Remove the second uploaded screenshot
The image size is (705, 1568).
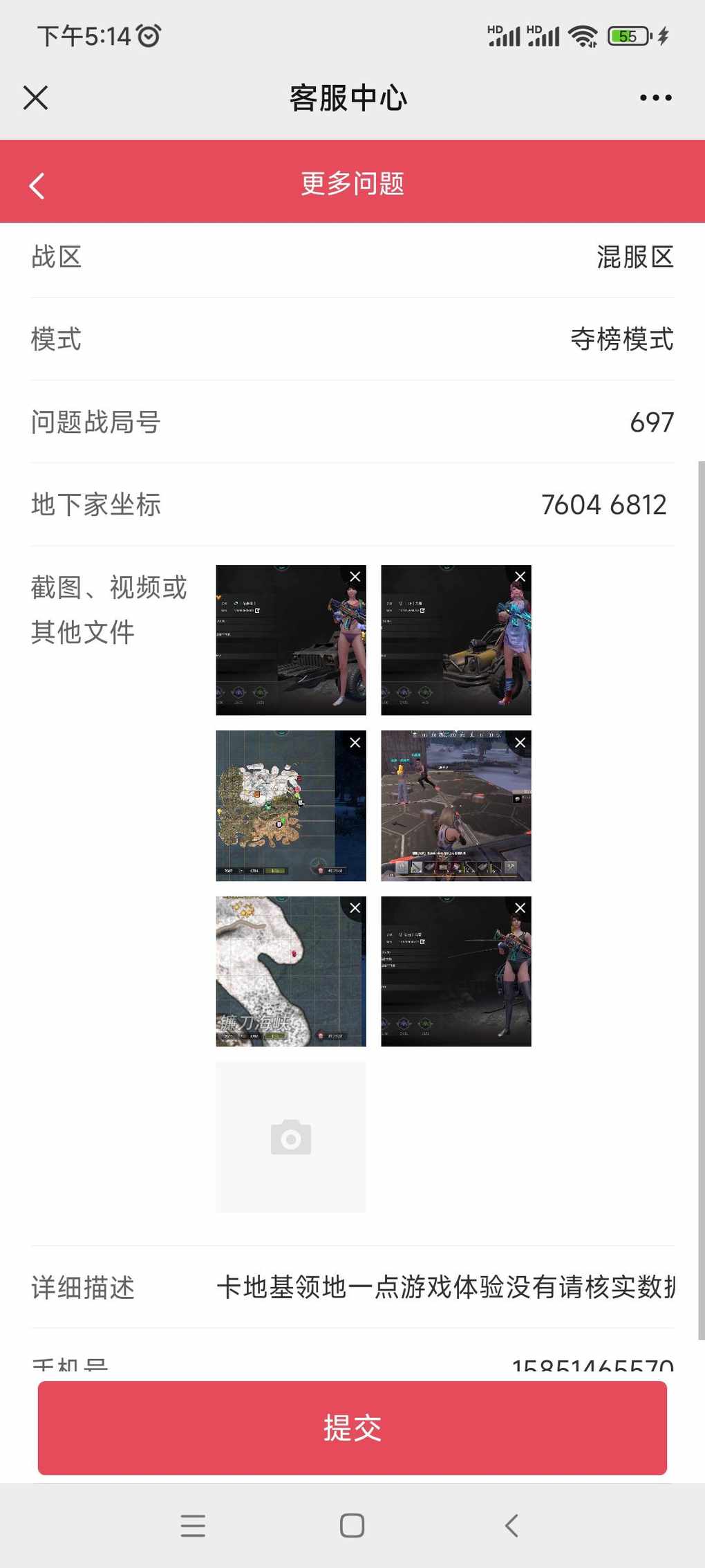pos(520,577)
